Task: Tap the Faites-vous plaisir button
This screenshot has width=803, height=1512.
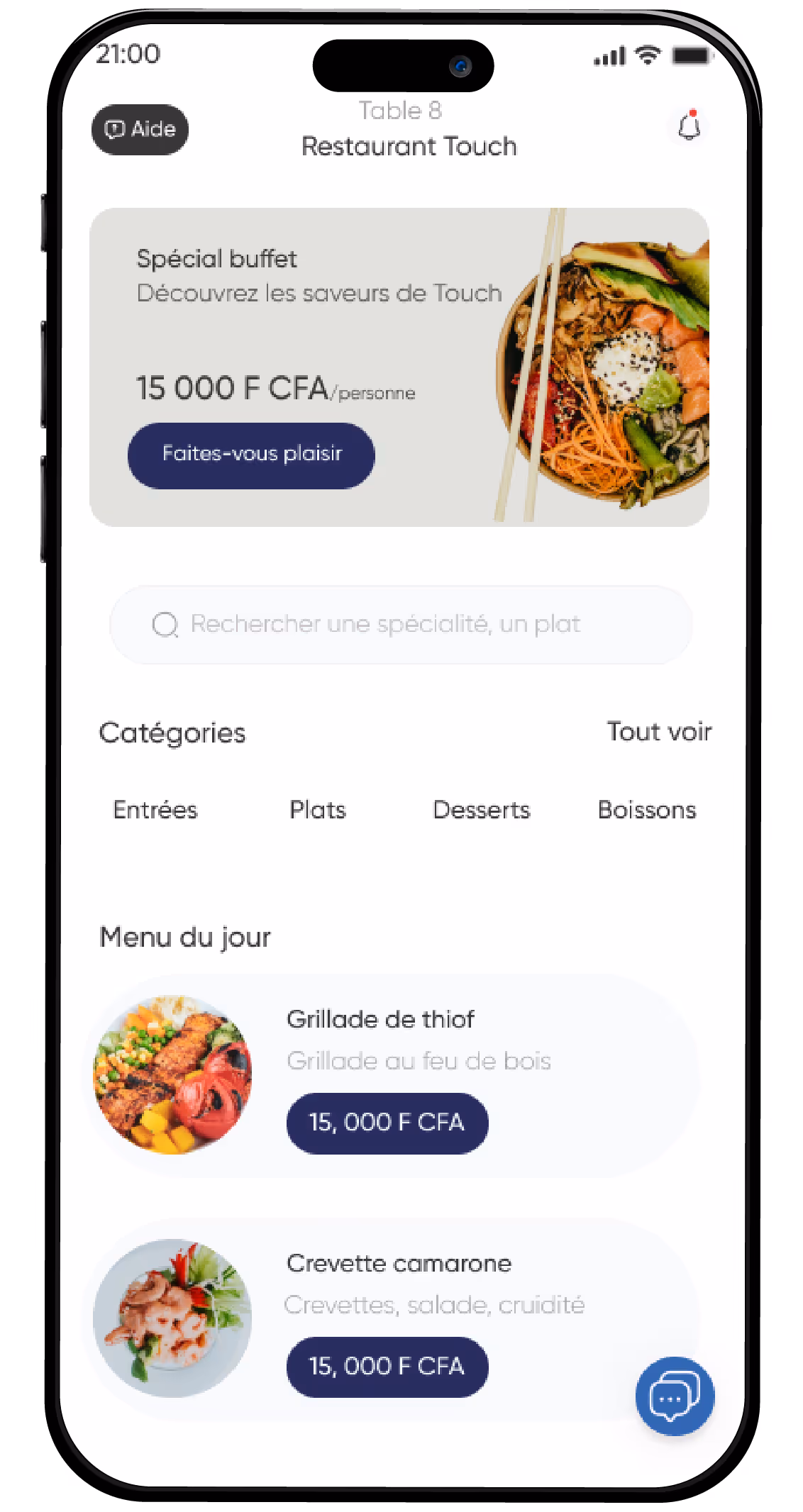Action: pos(251,455)
